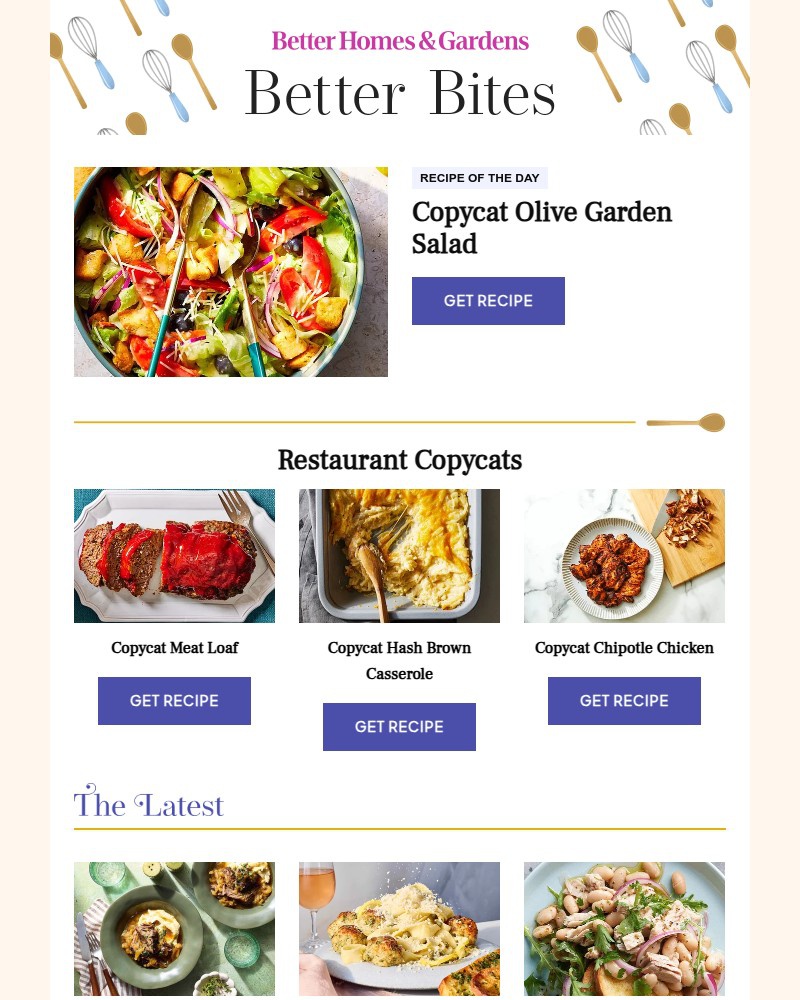Click GET RECIPE under Copycat Hash Brown Casserole
Image resolution: width=800 pixels, height=1000 pixels.
pos(399,727)
